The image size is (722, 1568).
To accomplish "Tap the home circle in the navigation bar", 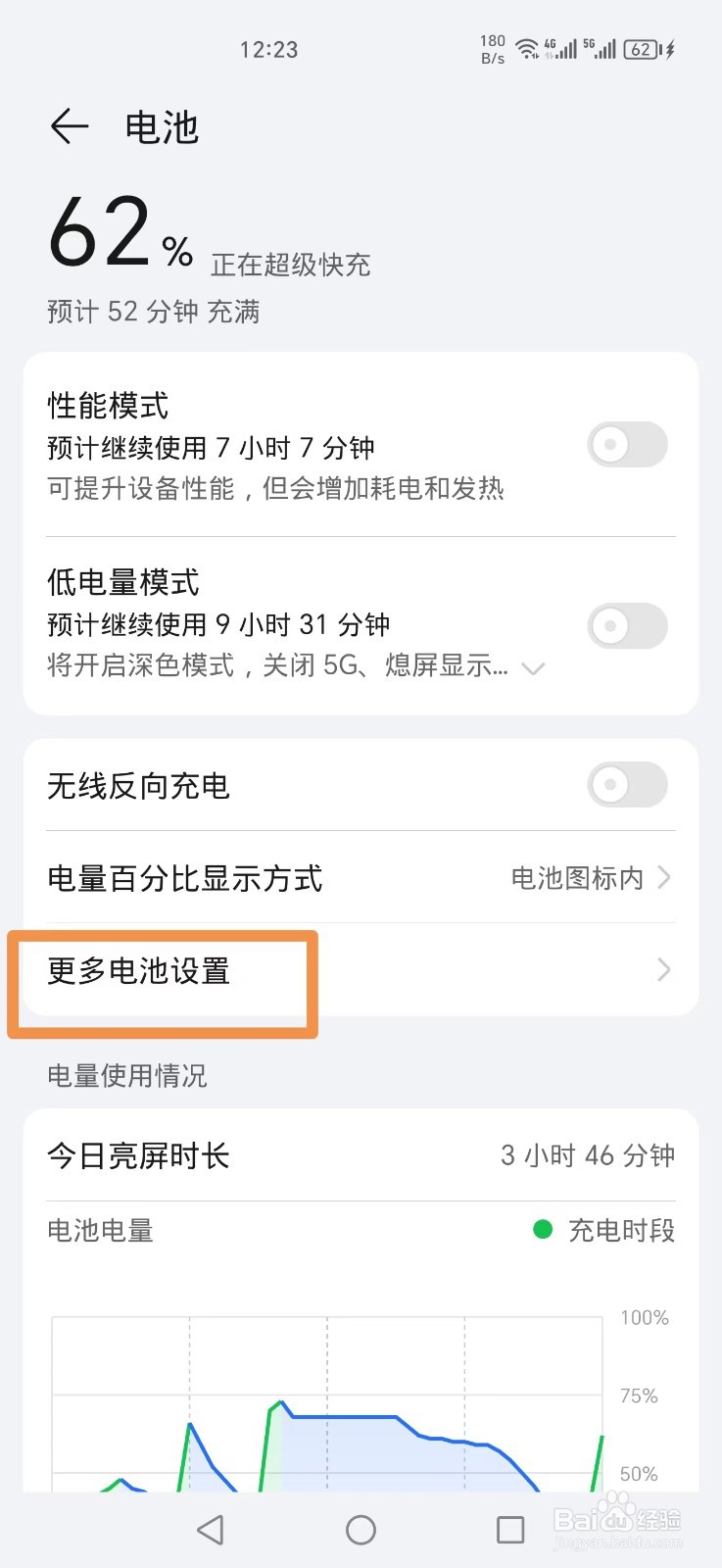I will (361, 1529).
